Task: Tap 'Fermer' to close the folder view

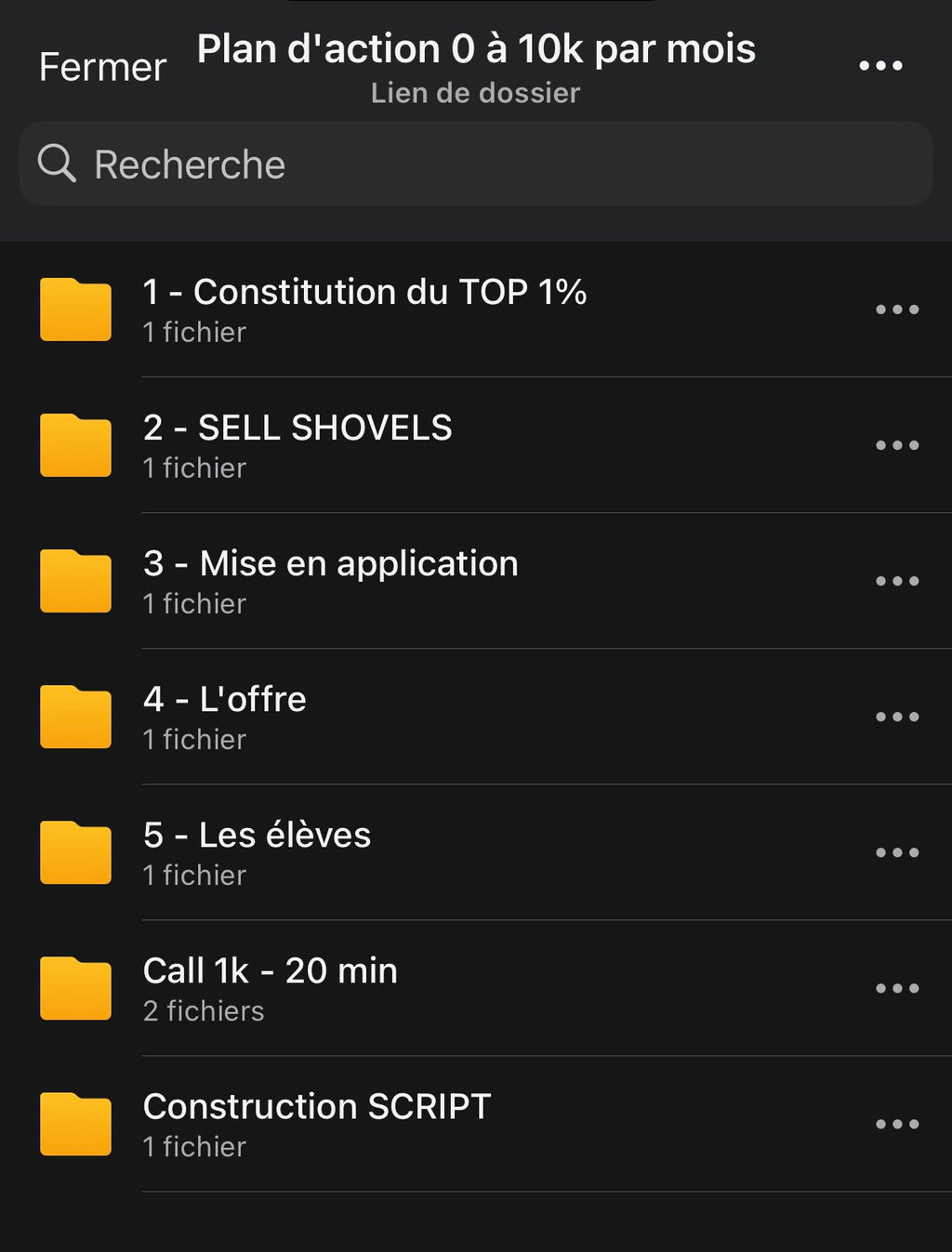Action: tap(102, 67)
